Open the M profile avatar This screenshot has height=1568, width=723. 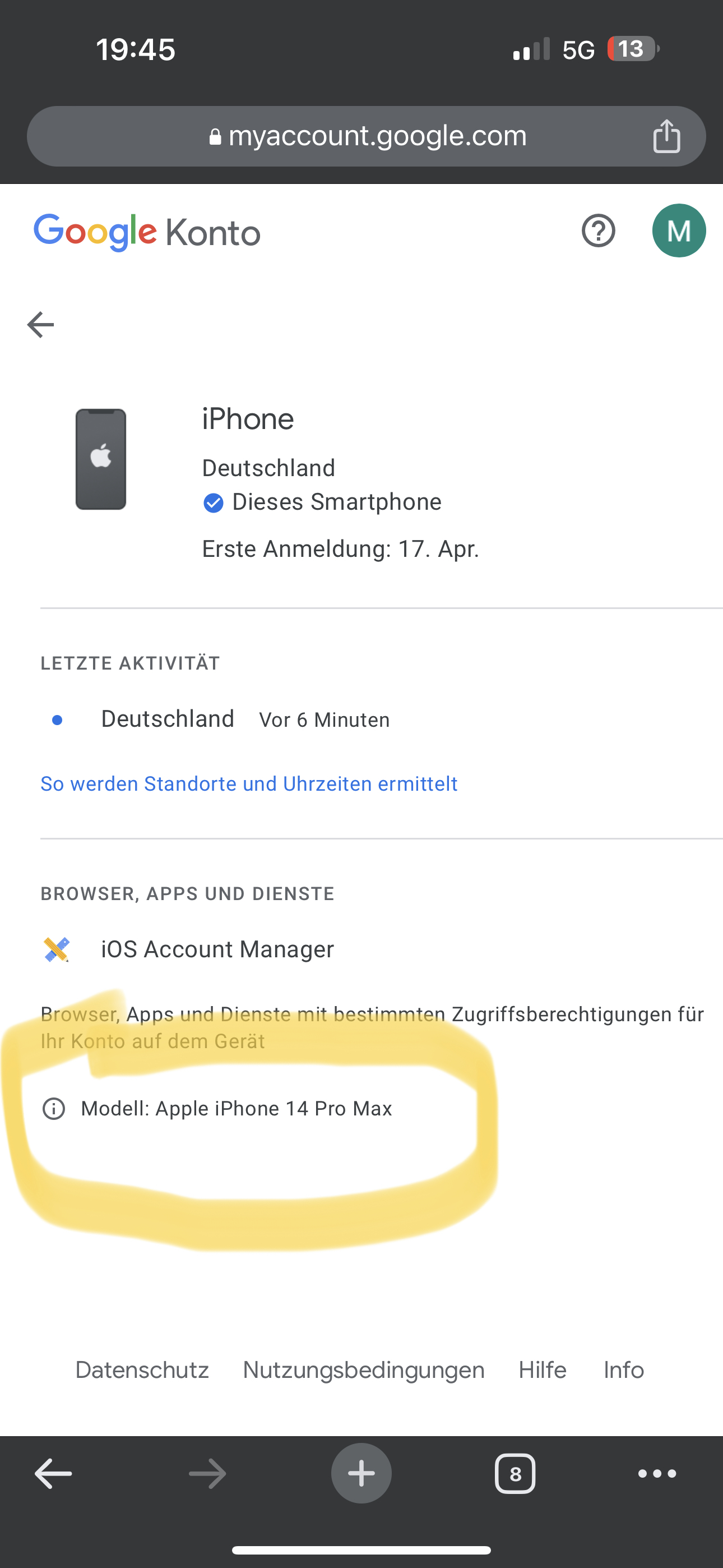679,231
